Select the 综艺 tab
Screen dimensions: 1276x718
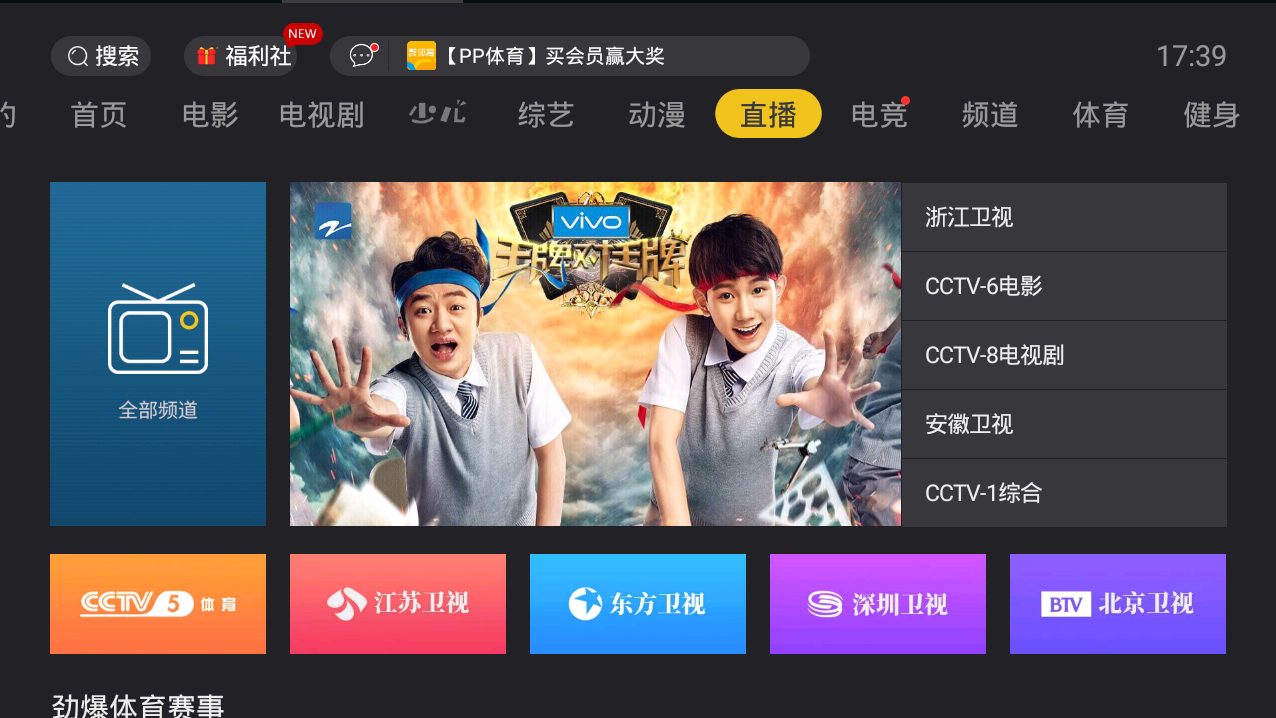(x=546, y=114)
